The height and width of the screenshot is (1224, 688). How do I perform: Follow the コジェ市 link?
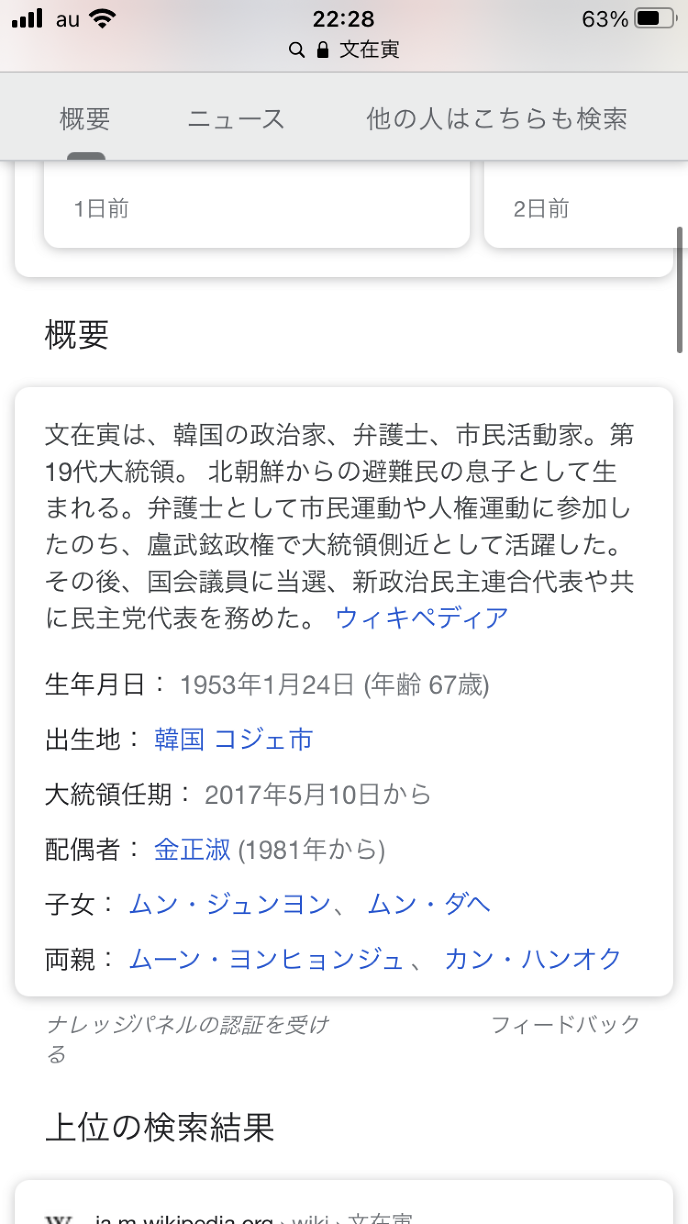point(263,739)
